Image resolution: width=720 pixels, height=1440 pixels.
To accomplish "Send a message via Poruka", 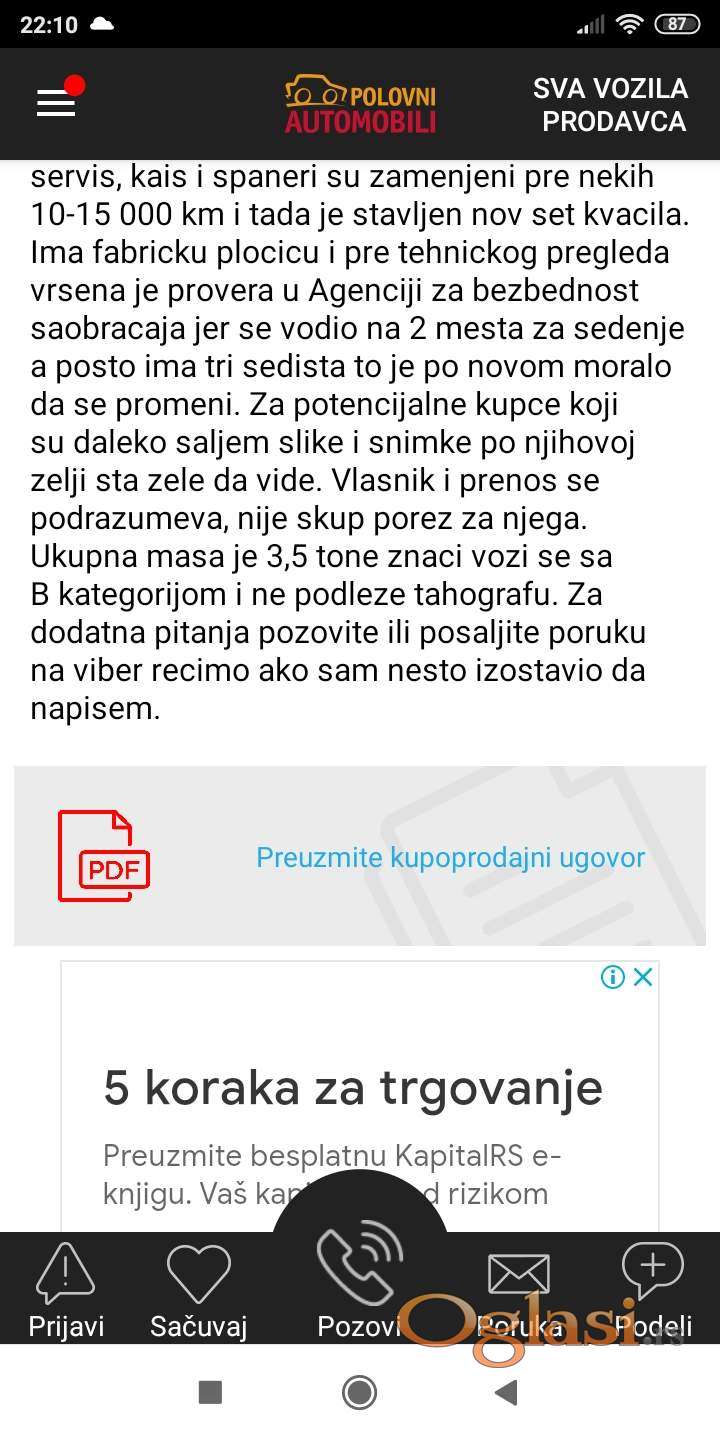I will click(519, 1290).
